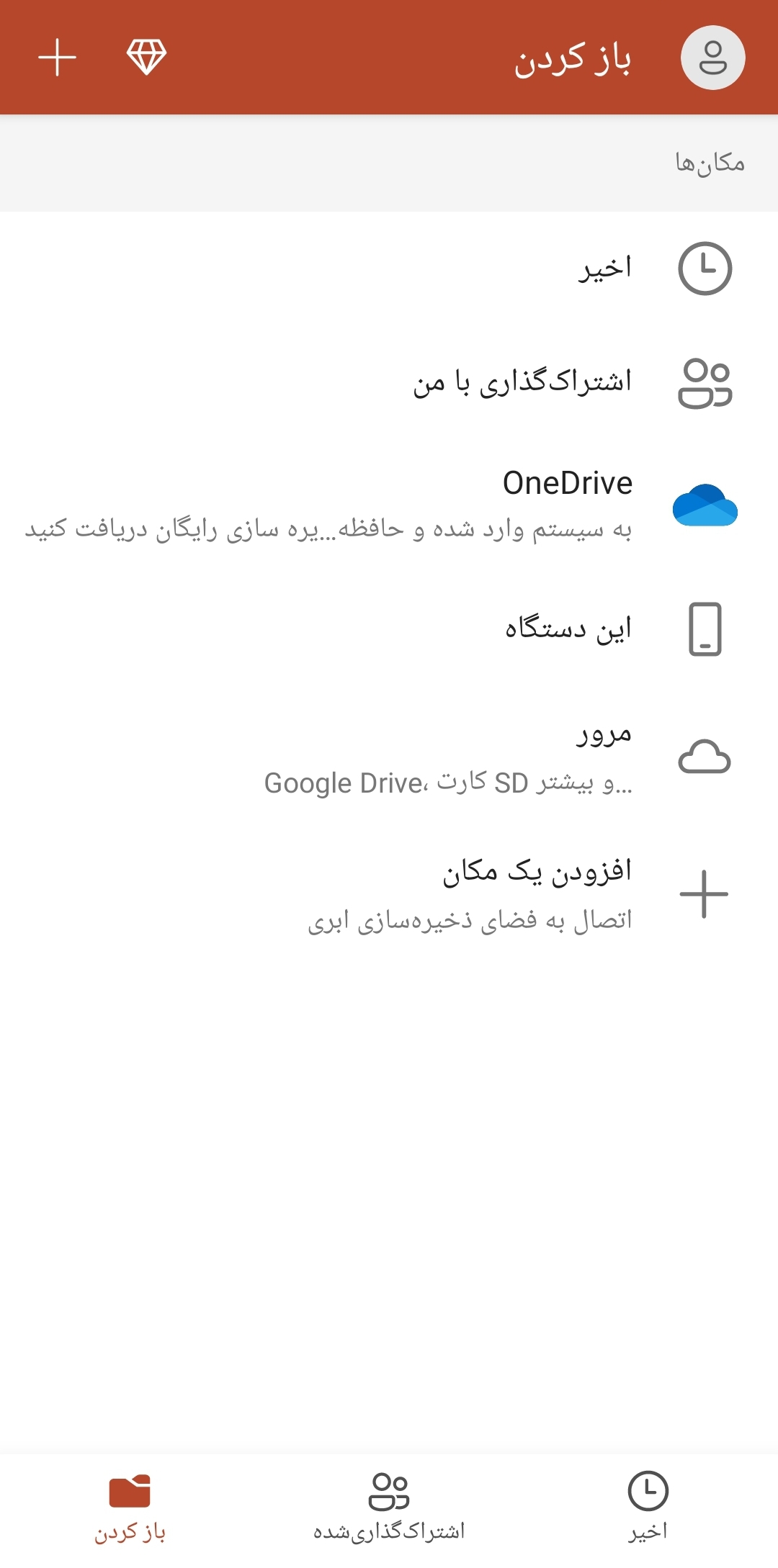Select the باز کردن bottom tab
Screen dimensions: 778x1568
coord(130,1508)
